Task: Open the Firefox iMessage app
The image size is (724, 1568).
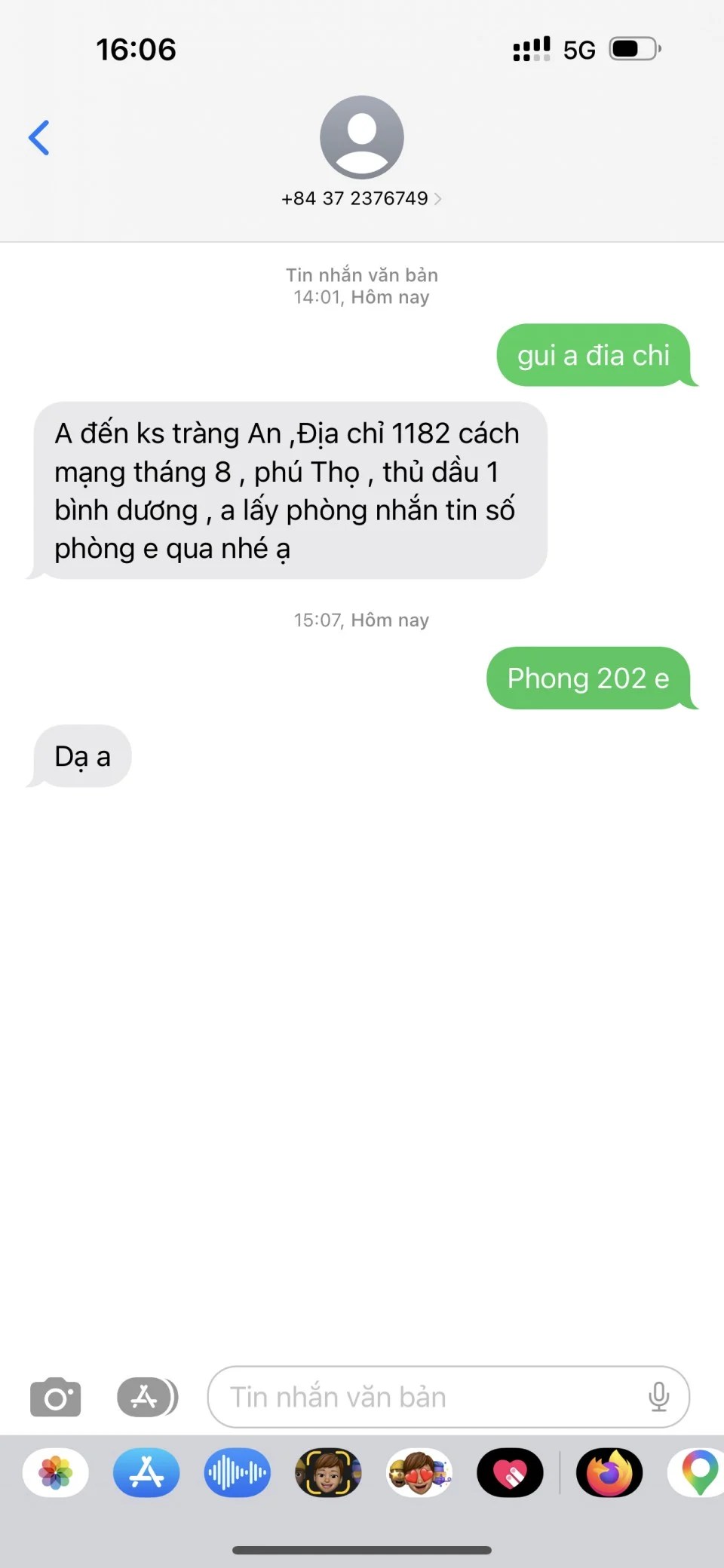Action: (x=609, y=1472)
